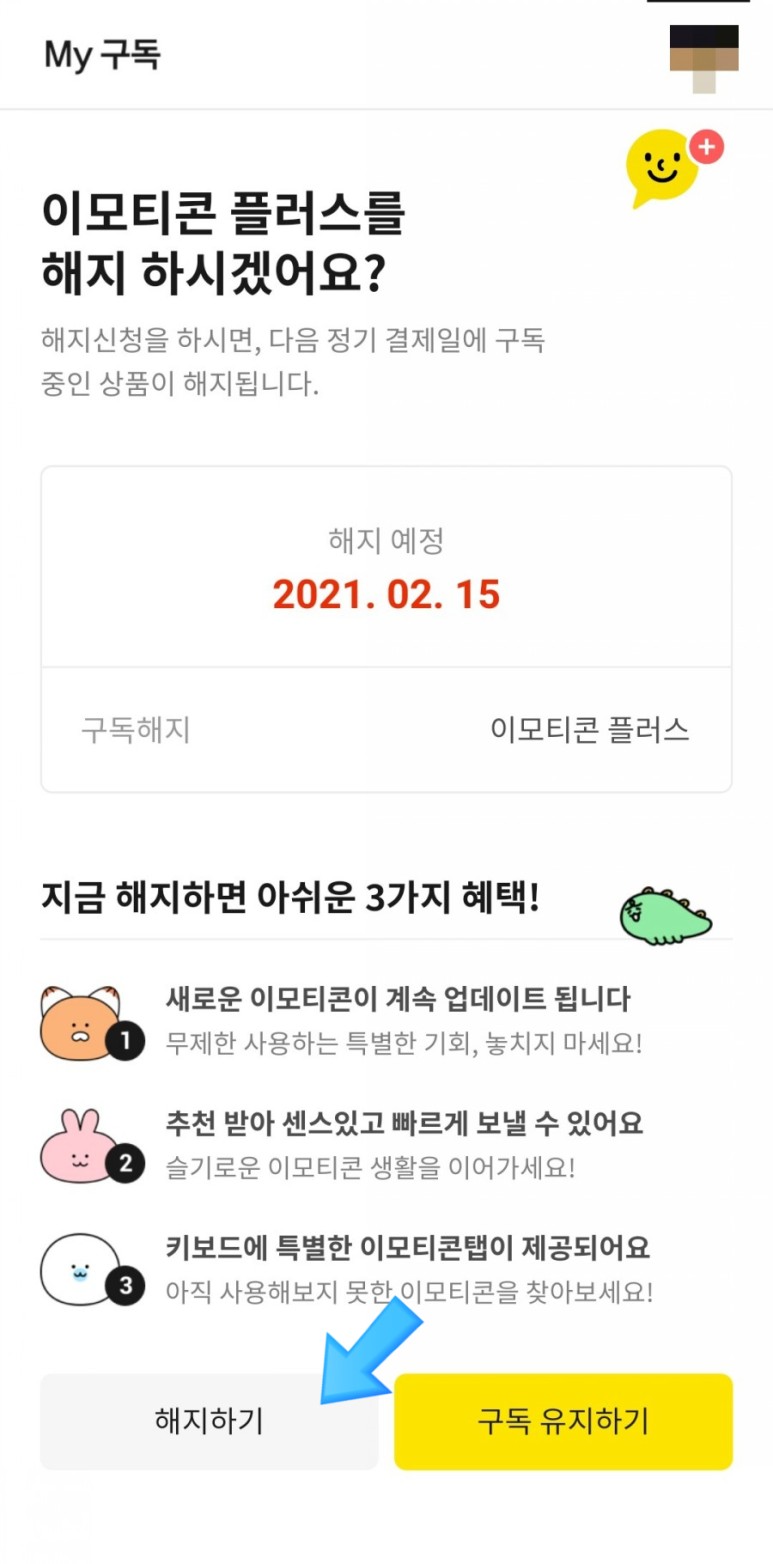The image size is (773, 1564).
Task: Click the 구독해지 label in the card
Action: click(x=136, y=730)
